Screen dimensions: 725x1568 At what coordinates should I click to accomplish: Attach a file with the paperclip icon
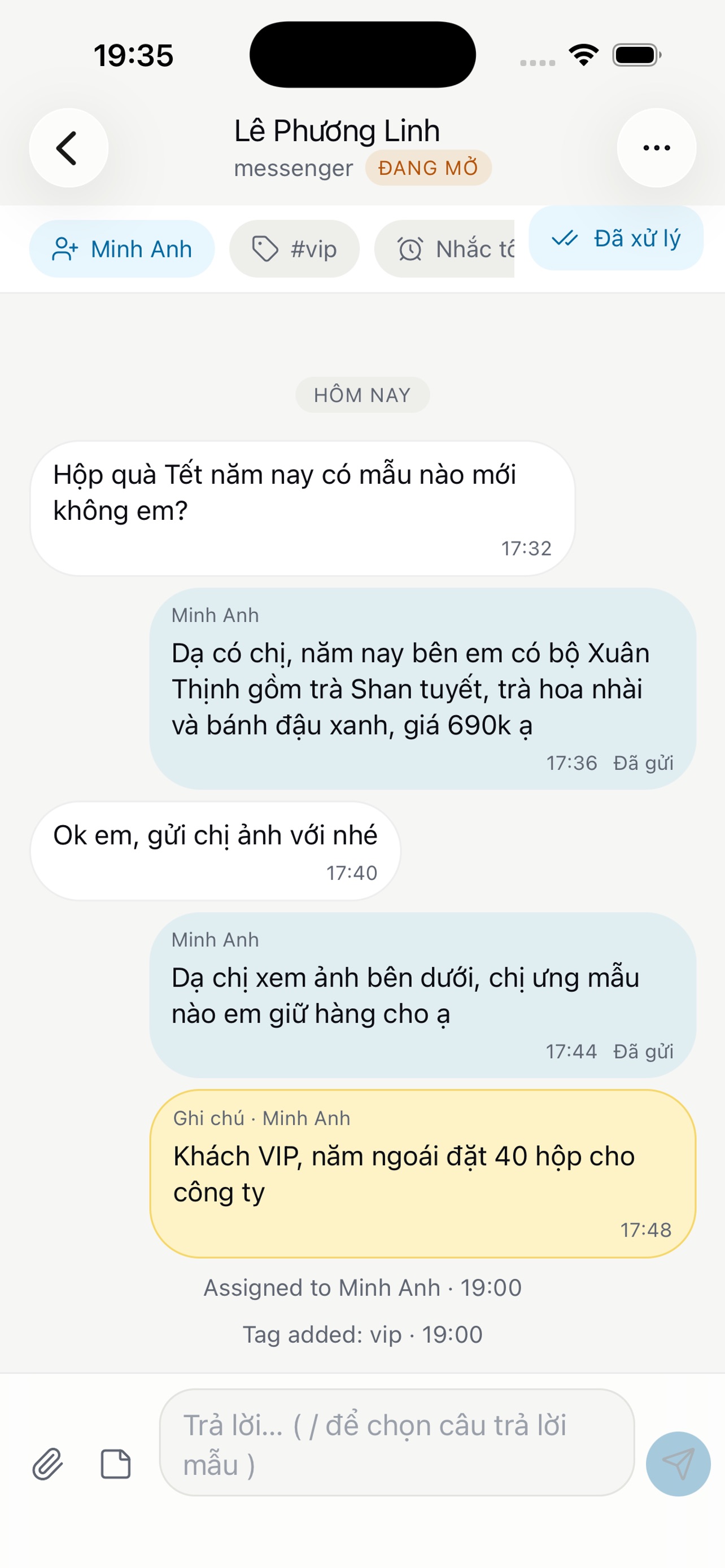tap(47, 1464)
